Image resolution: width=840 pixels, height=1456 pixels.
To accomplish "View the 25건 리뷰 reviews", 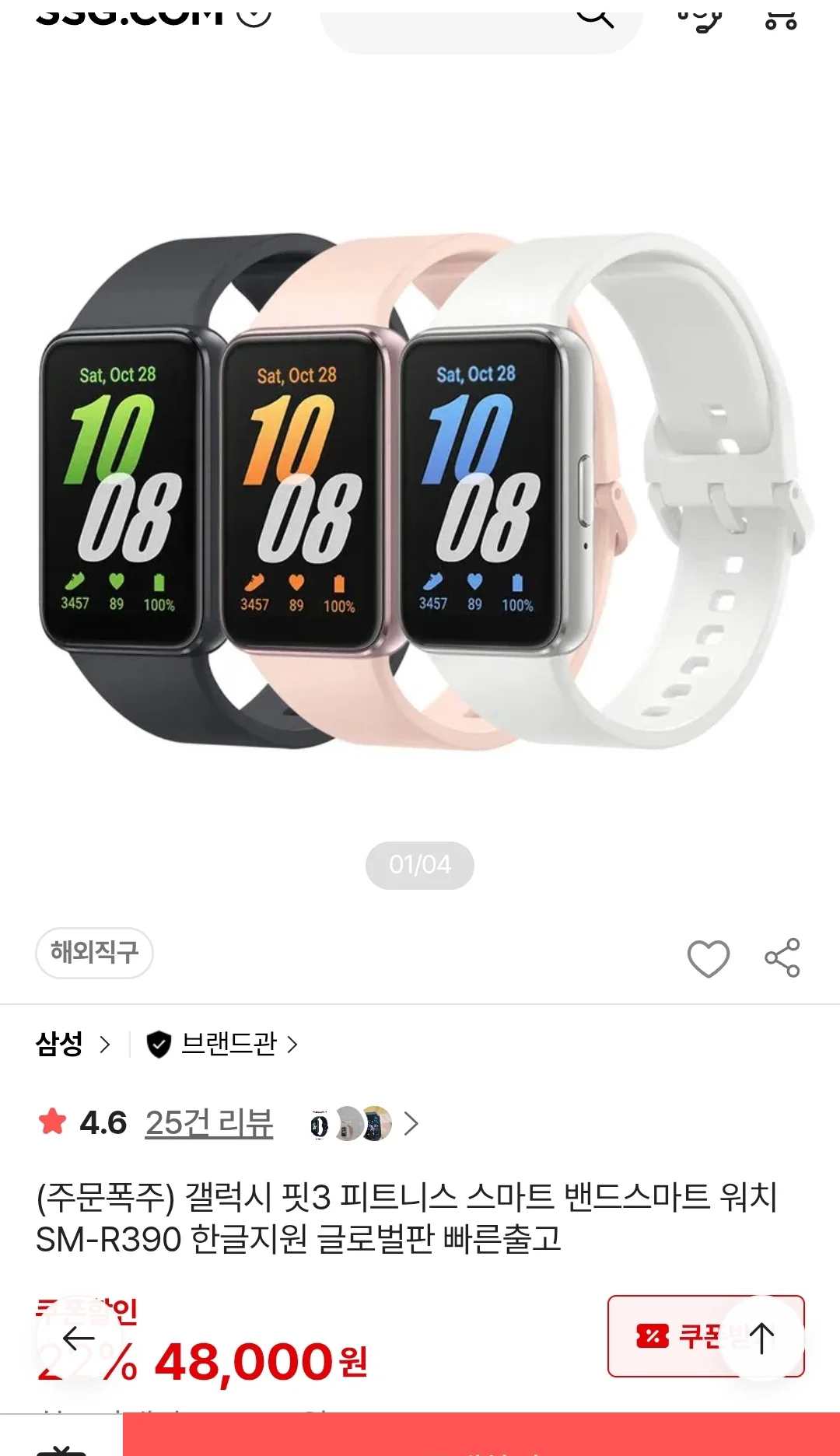I will (x=209, y=1123).
